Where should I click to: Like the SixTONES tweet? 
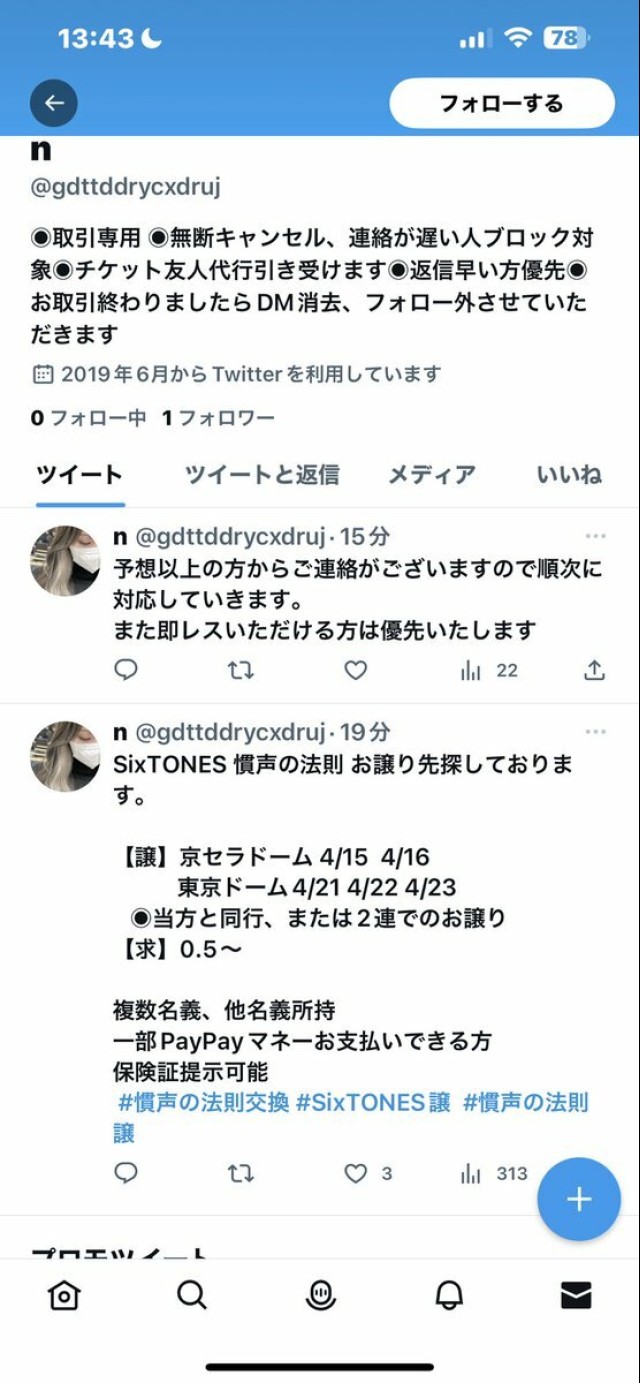[356, 1173]
